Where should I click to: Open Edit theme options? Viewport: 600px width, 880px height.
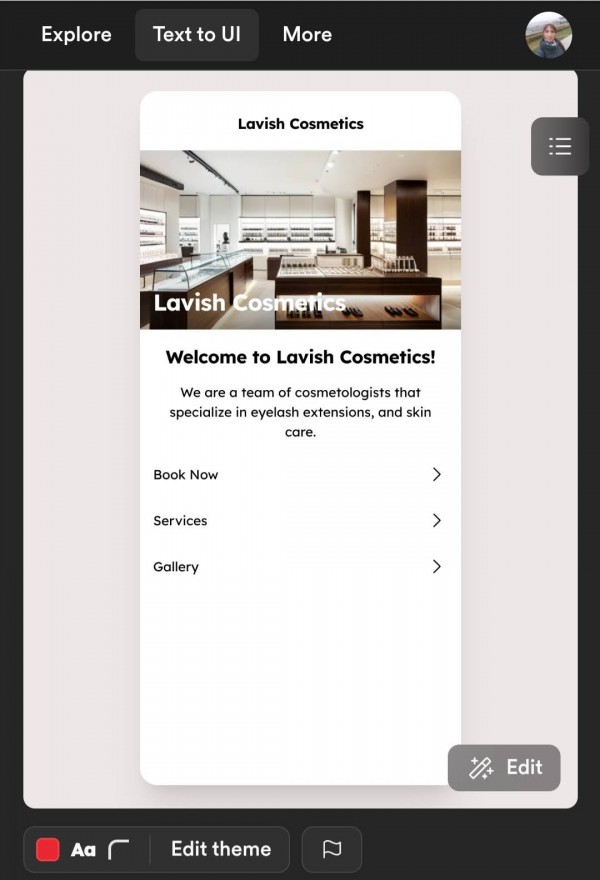(x=220, y=849)
